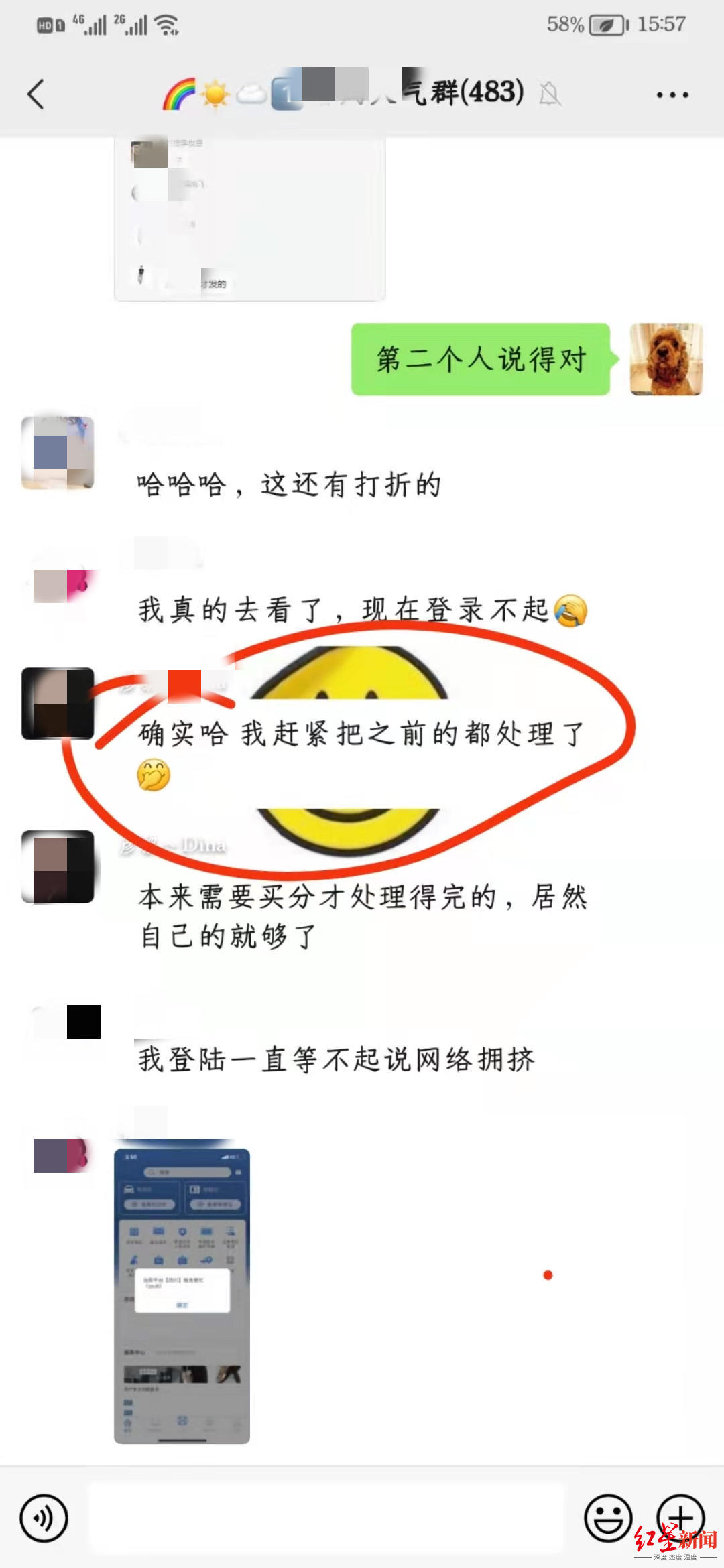The height and width of the screenshot is (1568, 724).
Task: Go back to the chat list
Action: pos(36,94)
